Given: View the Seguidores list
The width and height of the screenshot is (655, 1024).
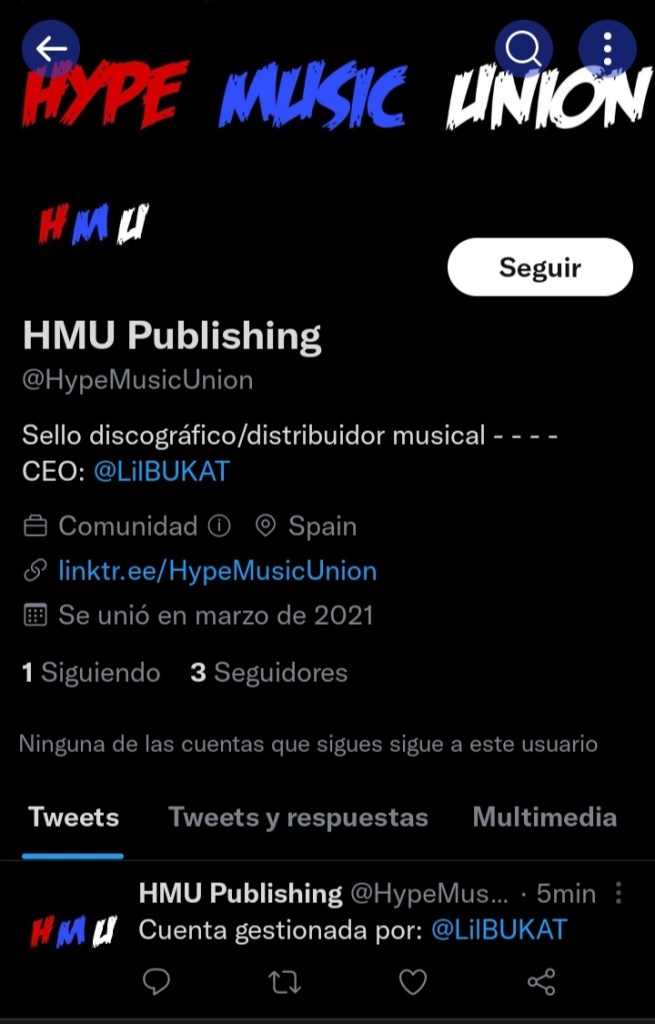Looking at the screenshot, I should pos(269,673).
